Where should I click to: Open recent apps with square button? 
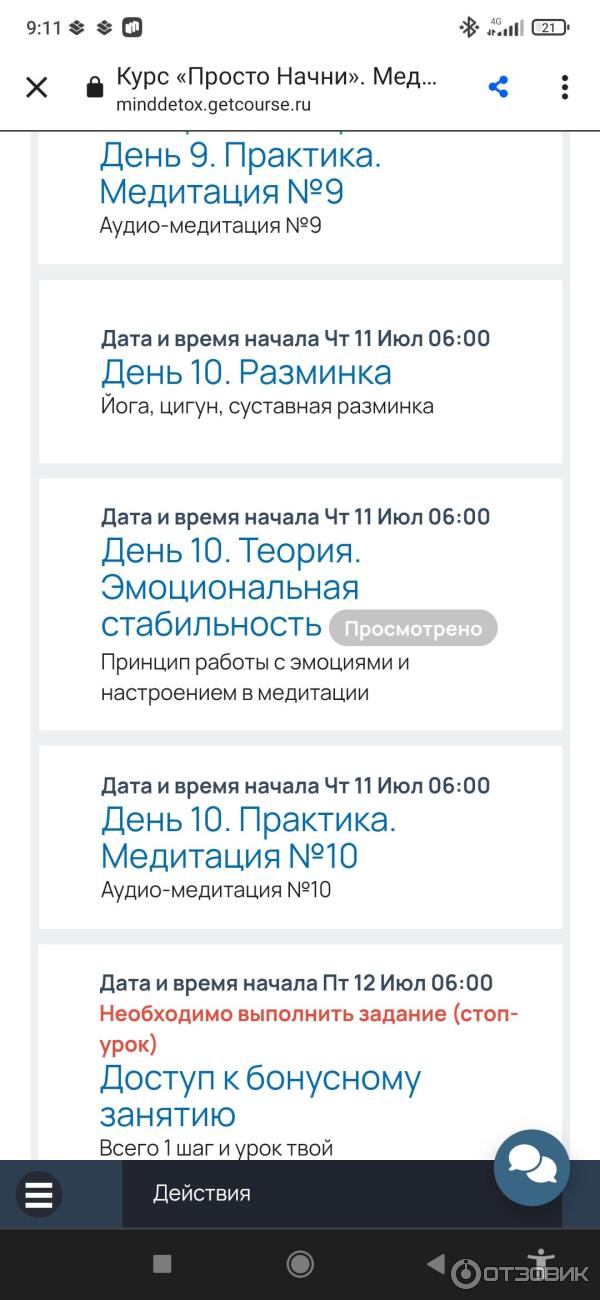(x=162, y=1264)
